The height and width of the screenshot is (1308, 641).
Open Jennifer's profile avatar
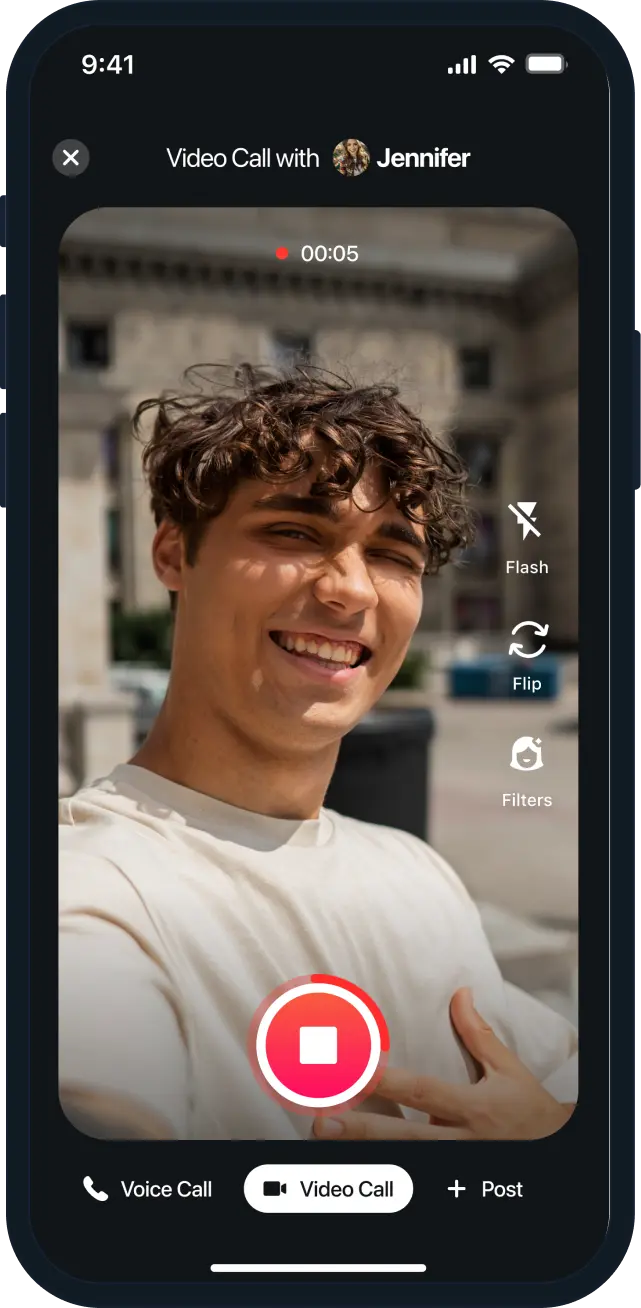pos(351,158)
